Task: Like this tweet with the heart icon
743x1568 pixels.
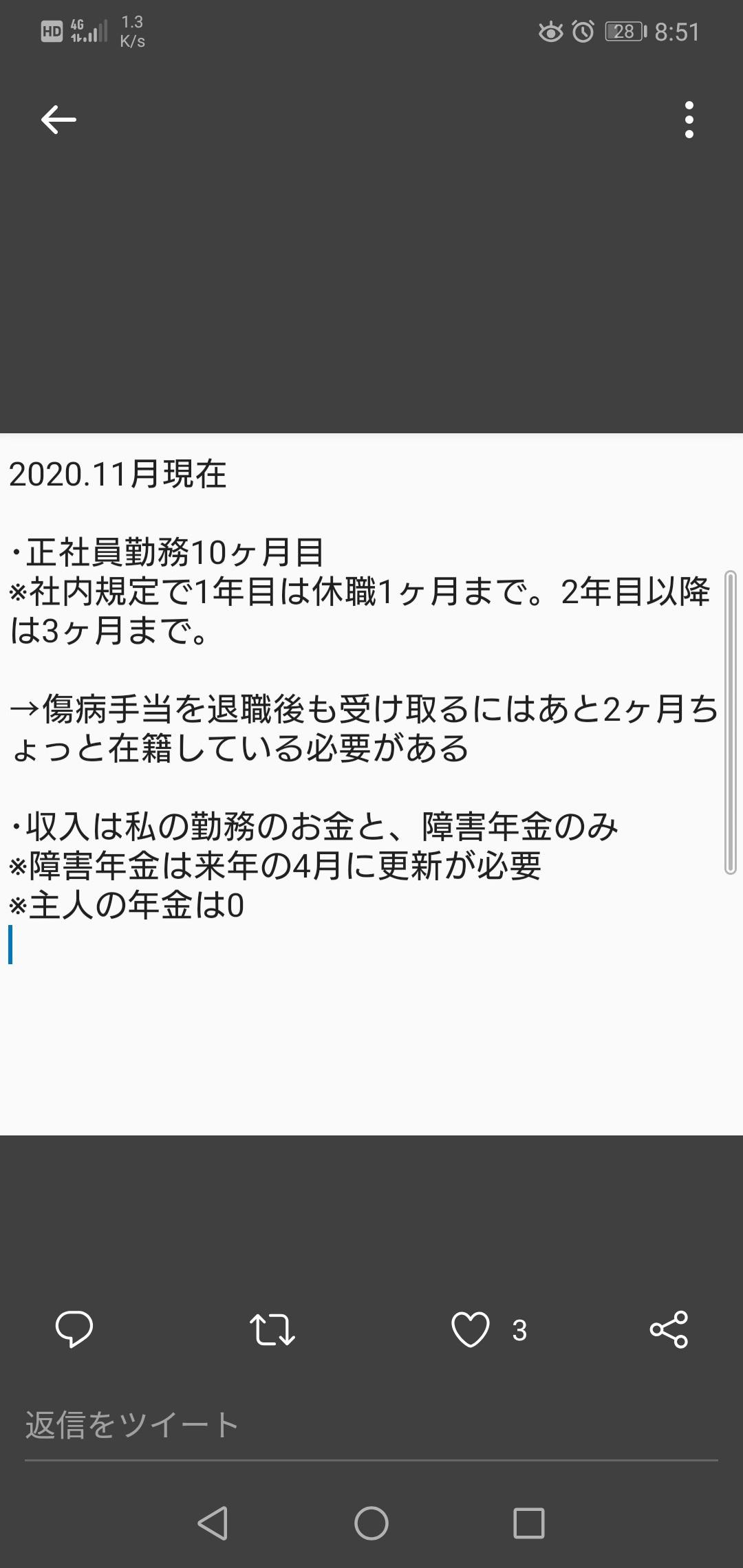Action: (471, 1329)
